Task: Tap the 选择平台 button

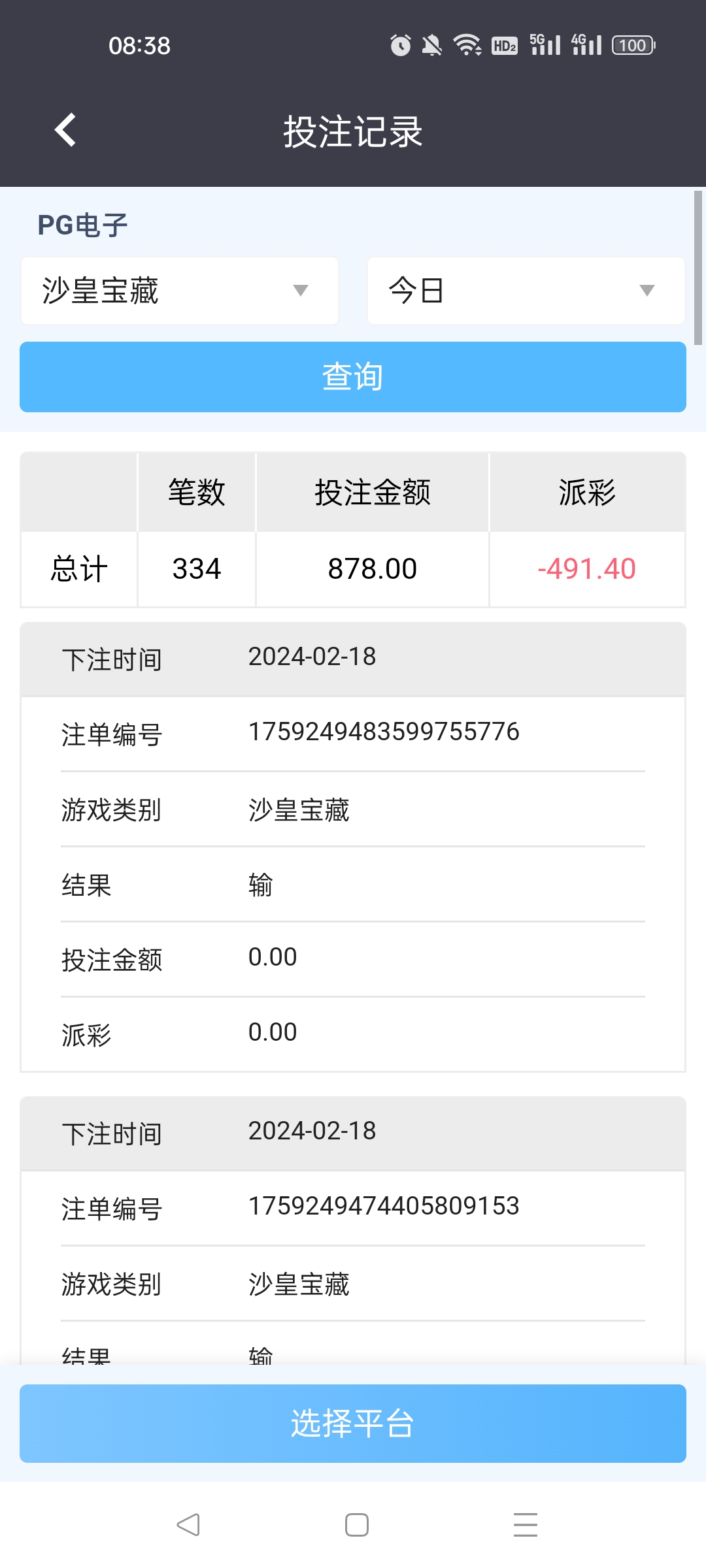Action: pos(353,1423)
